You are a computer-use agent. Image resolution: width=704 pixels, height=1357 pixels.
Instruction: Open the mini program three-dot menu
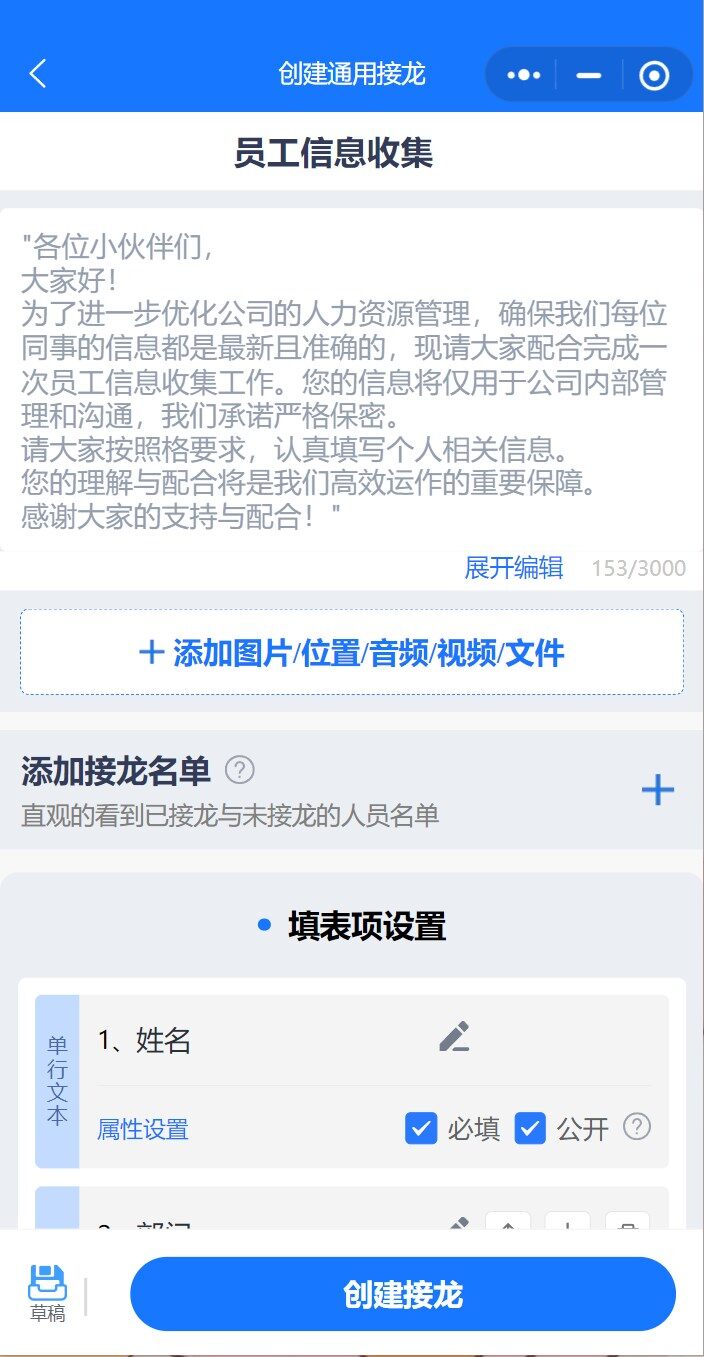524,75
